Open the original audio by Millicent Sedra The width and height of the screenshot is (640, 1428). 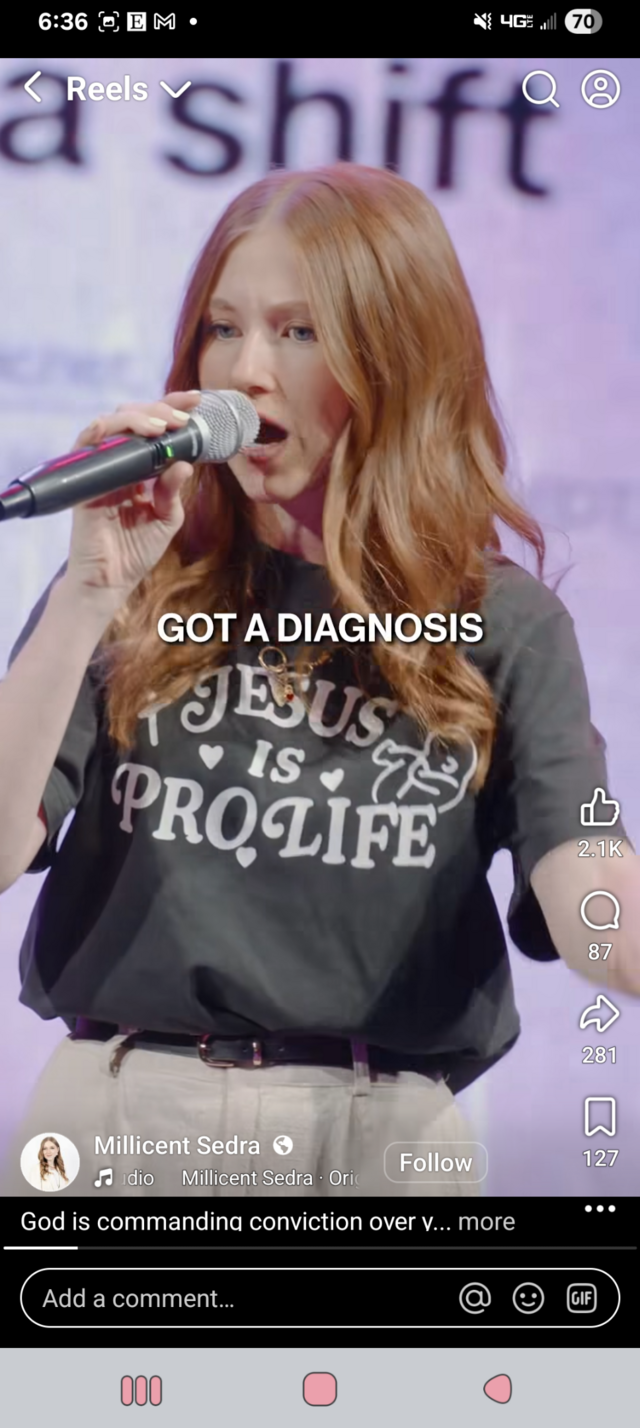pyautogui.click(x=260, y=1179)
